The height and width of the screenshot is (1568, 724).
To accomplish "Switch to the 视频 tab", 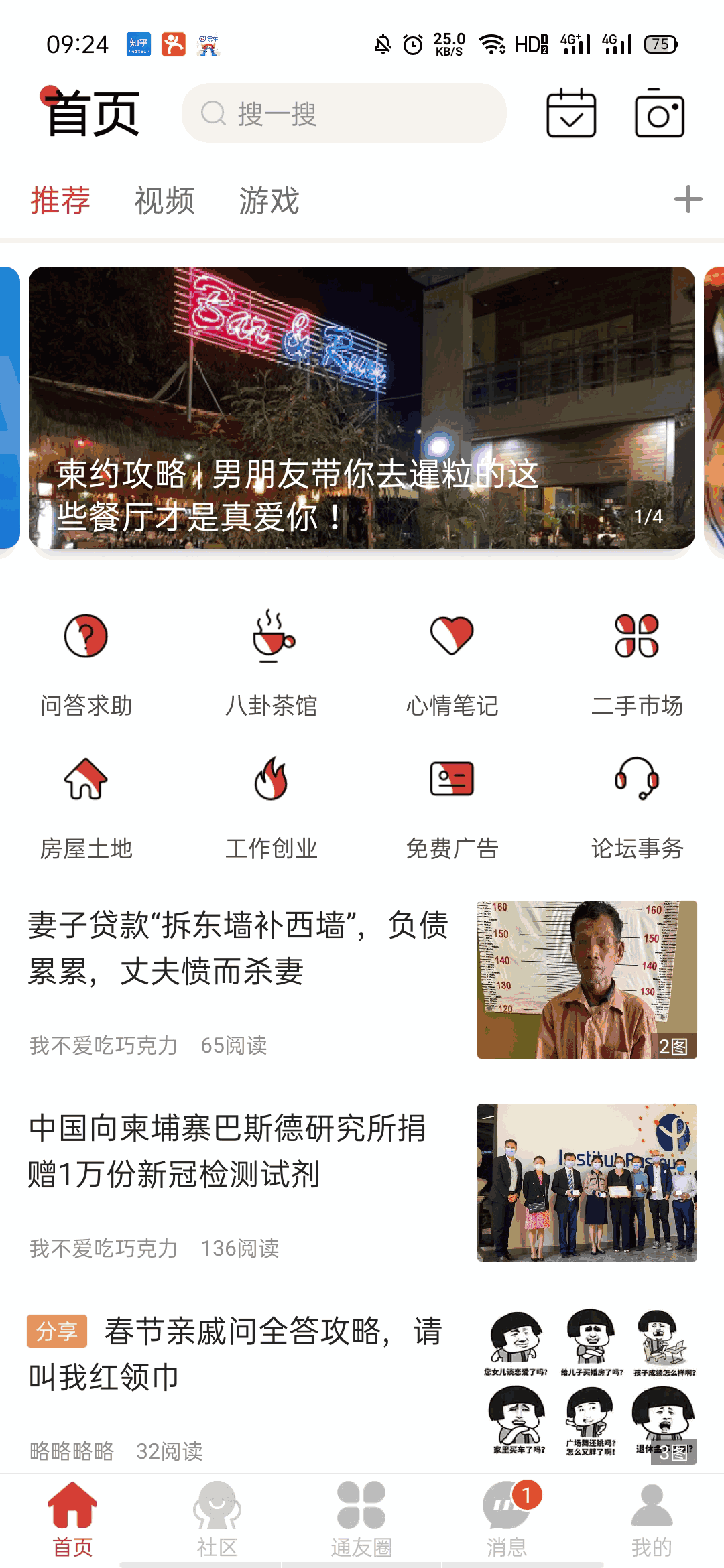I will [164, 201].
